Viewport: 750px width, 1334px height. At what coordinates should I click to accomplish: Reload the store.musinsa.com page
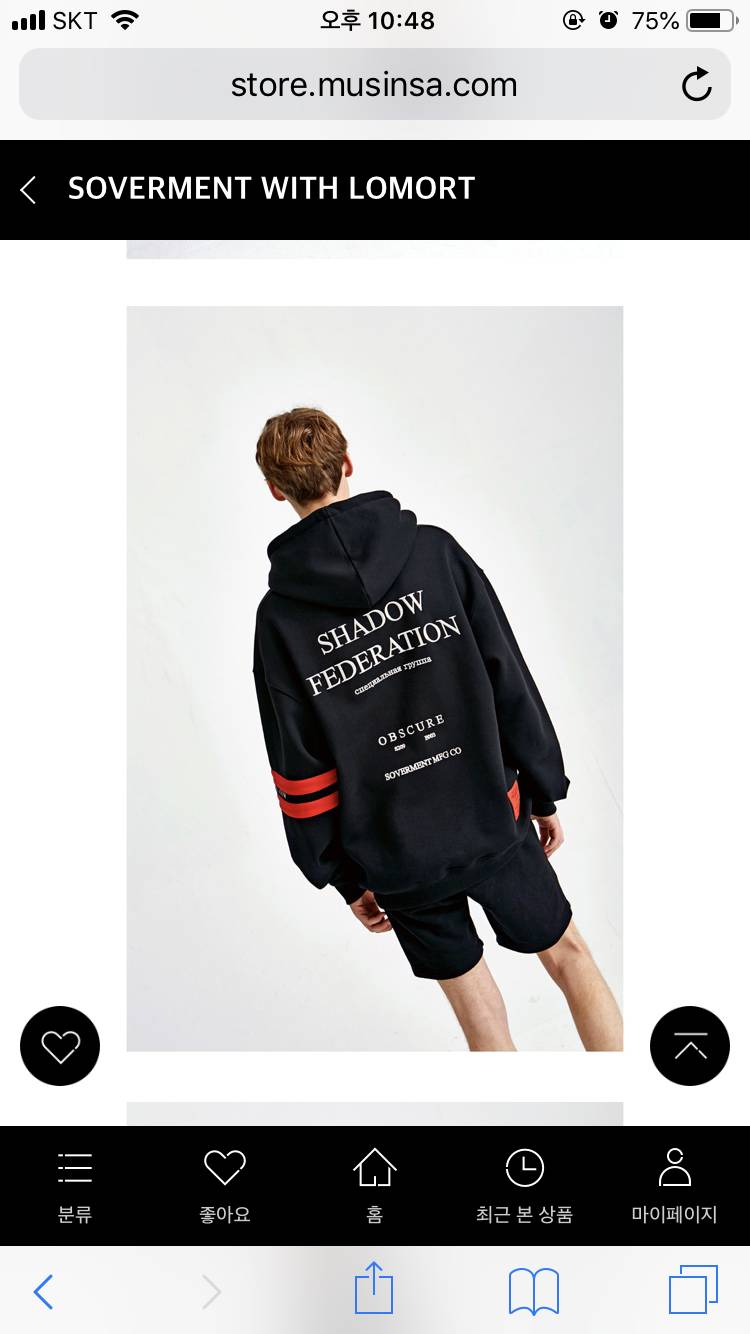[x=696, y=85]
